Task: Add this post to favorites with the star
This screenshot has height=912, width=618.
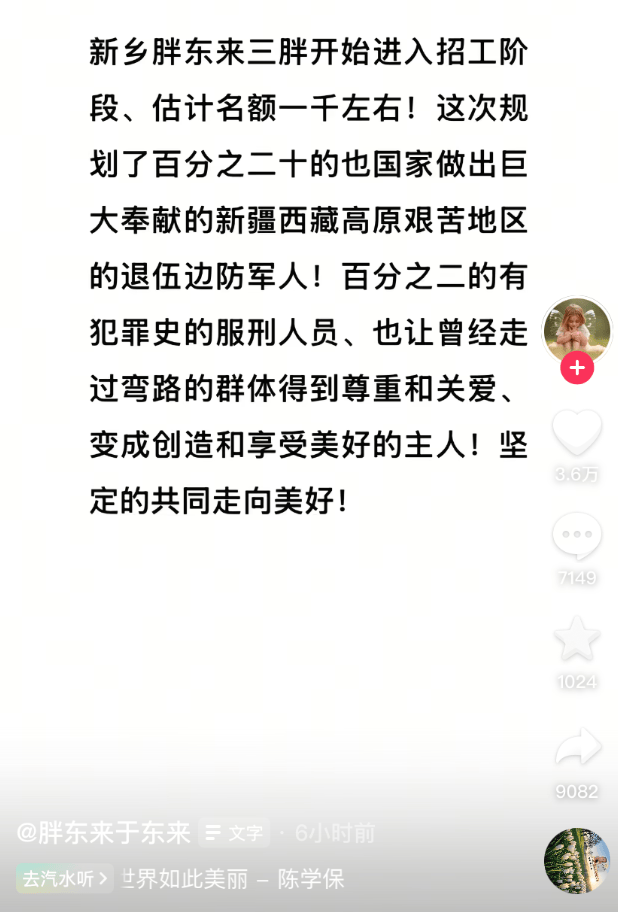Action: point(577,640)
